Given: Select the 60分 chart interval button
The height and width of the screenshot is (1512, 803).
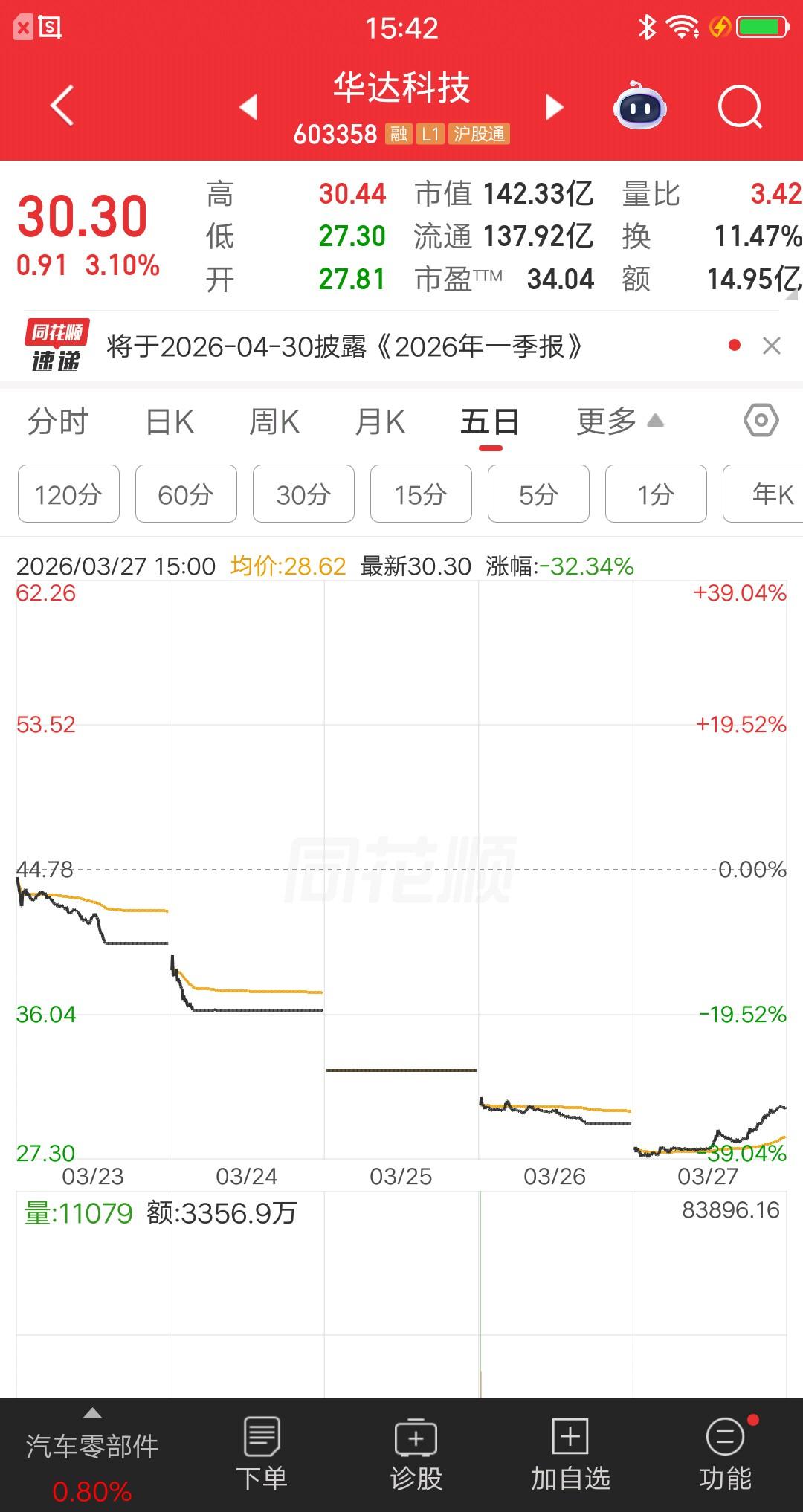Looking at the screenshot, I should (x=185, y=494).
